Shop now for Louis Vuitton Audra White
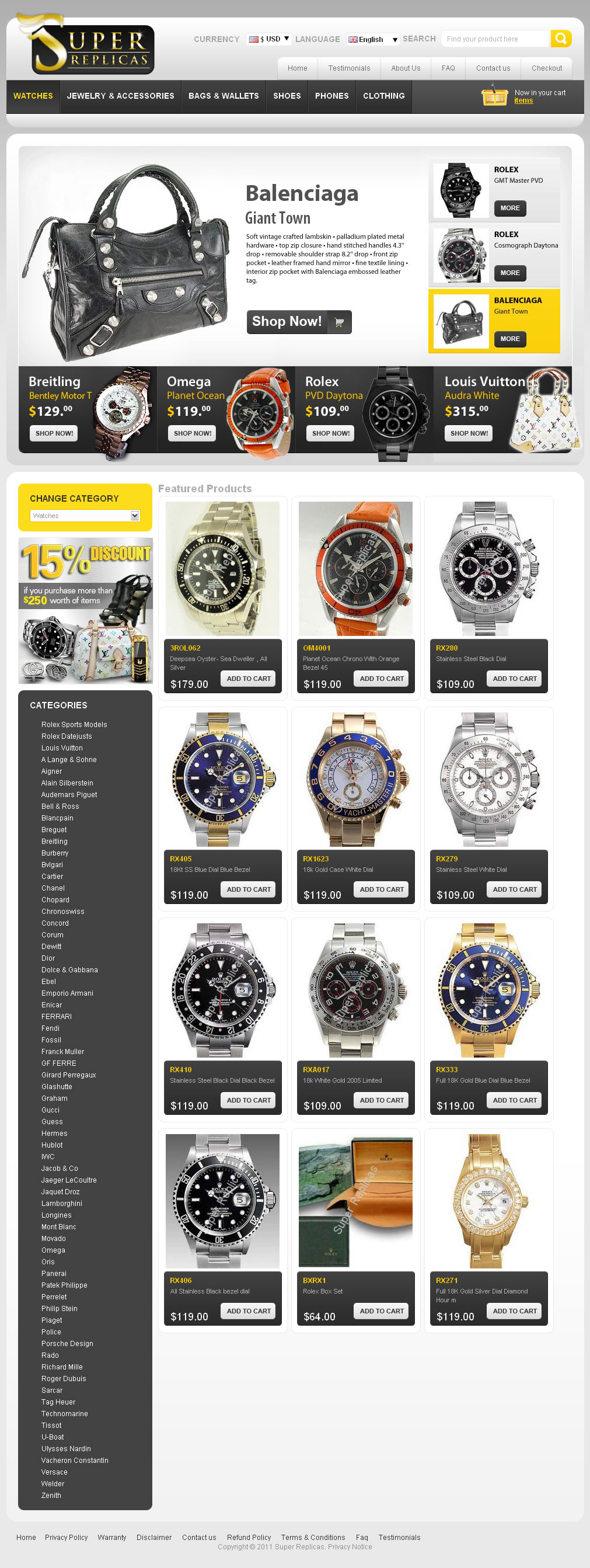 coord(469,433)
